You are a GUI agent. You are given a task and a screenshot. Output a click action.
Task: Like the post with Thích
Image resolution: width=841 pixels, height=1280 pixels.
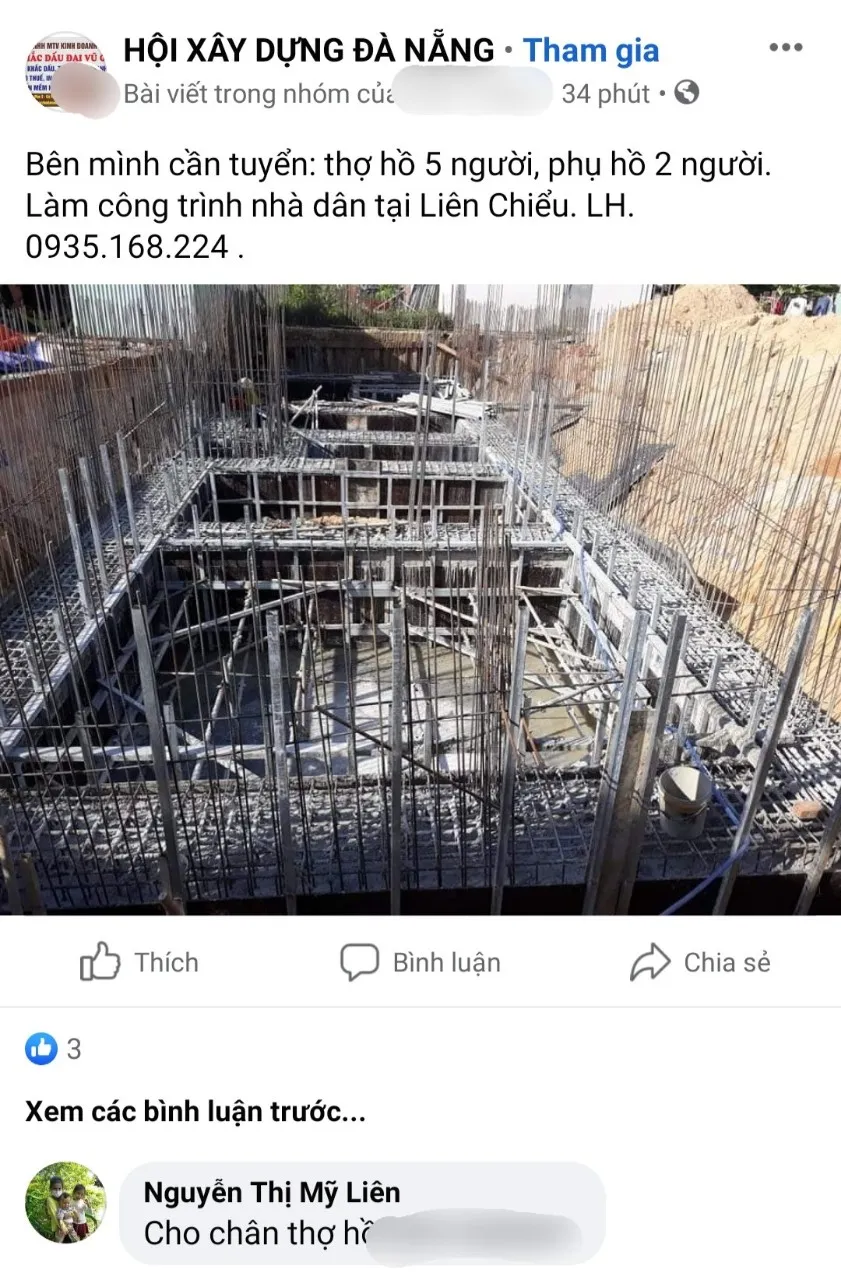click(140, 963)
